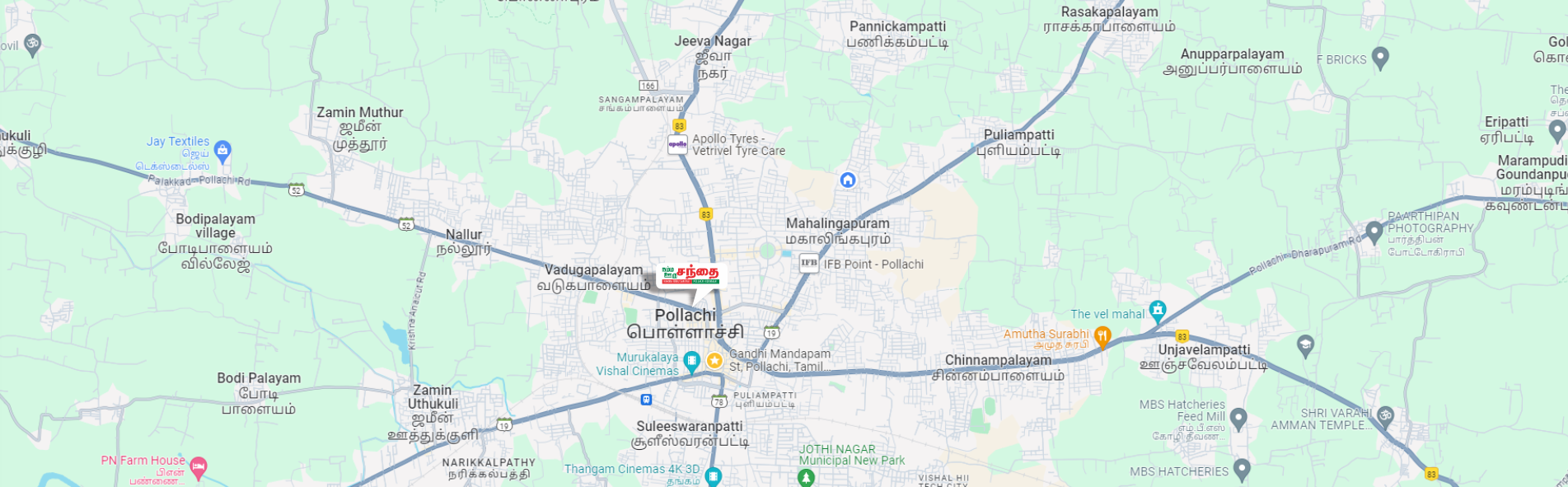This screenshot has height=487, width=1568.
Task: Open the Sandhai logo map pin
Action: (x=690, y=275)
